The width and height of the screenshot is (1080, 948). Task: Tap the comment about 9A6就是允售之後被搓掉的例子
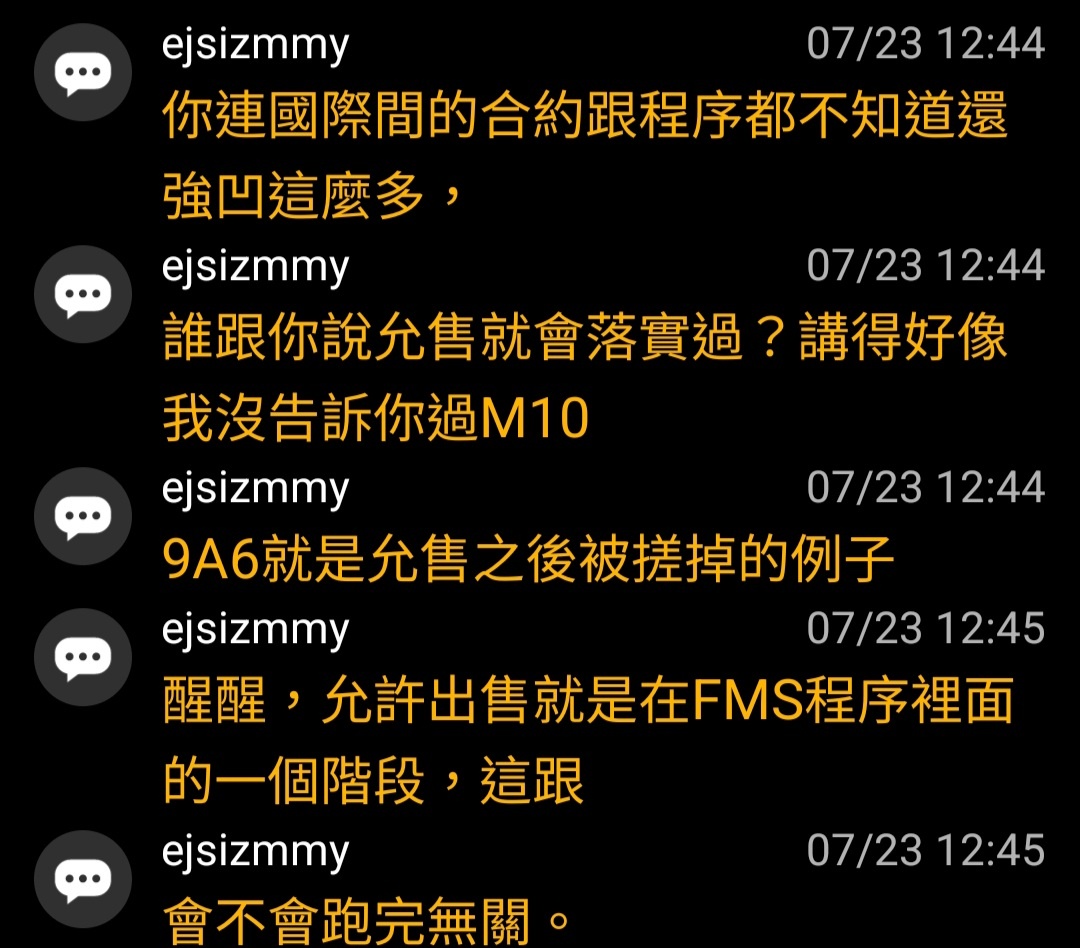point(528,562)
